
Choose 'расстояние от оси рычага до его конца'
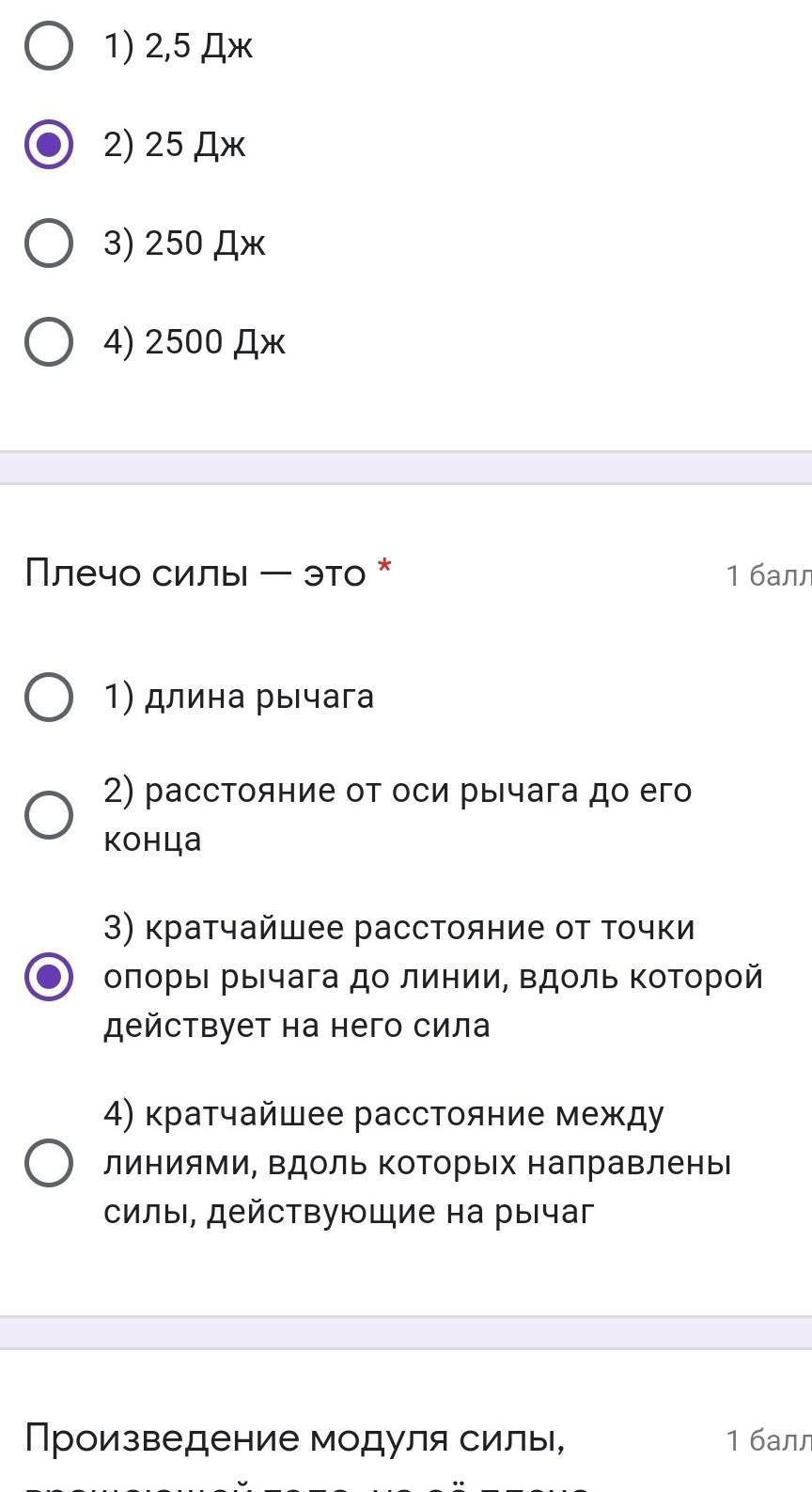click(x=49, y=814)
